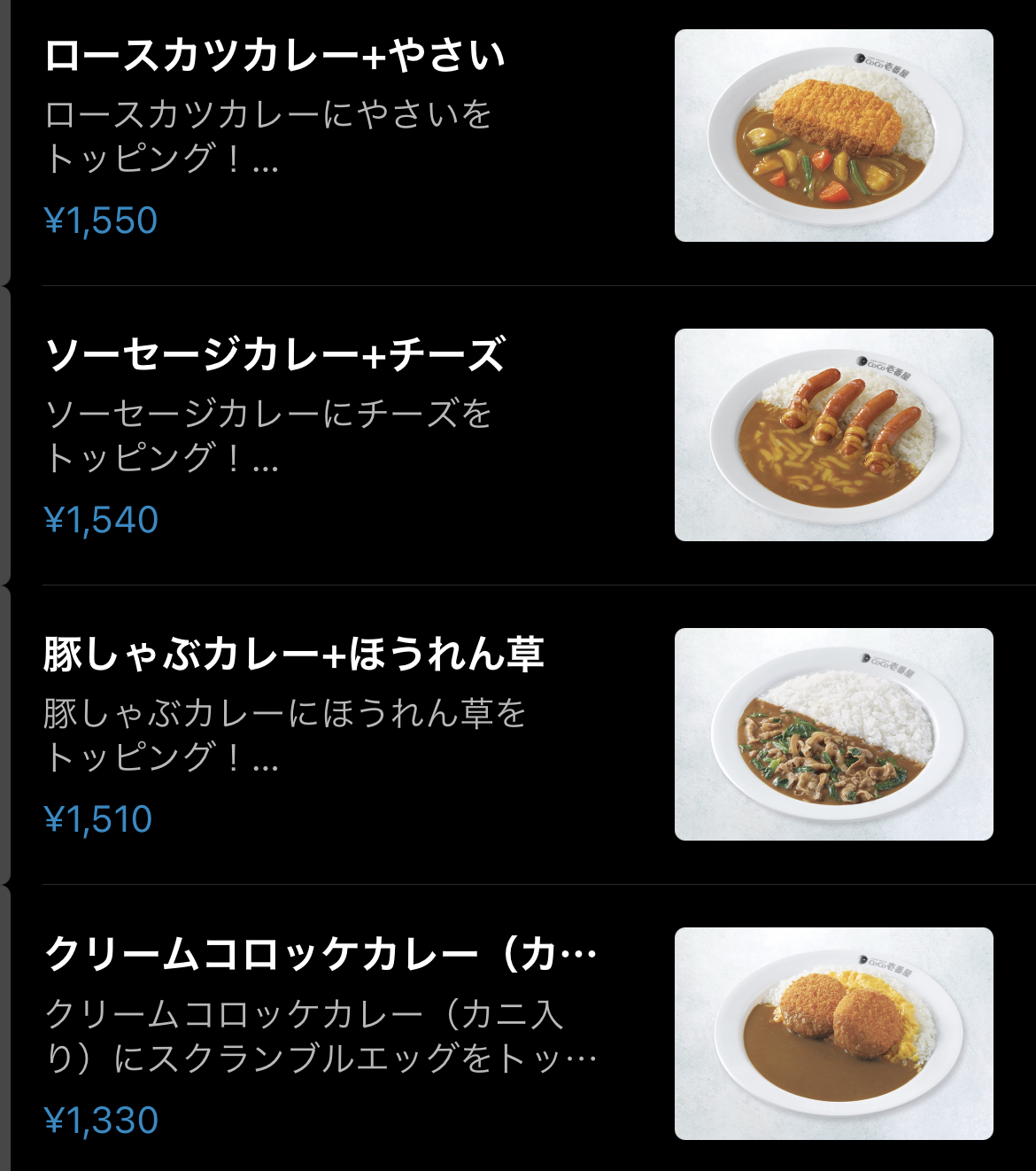Choose the クリームコロッケカレー item

click(x=319, y=954)
